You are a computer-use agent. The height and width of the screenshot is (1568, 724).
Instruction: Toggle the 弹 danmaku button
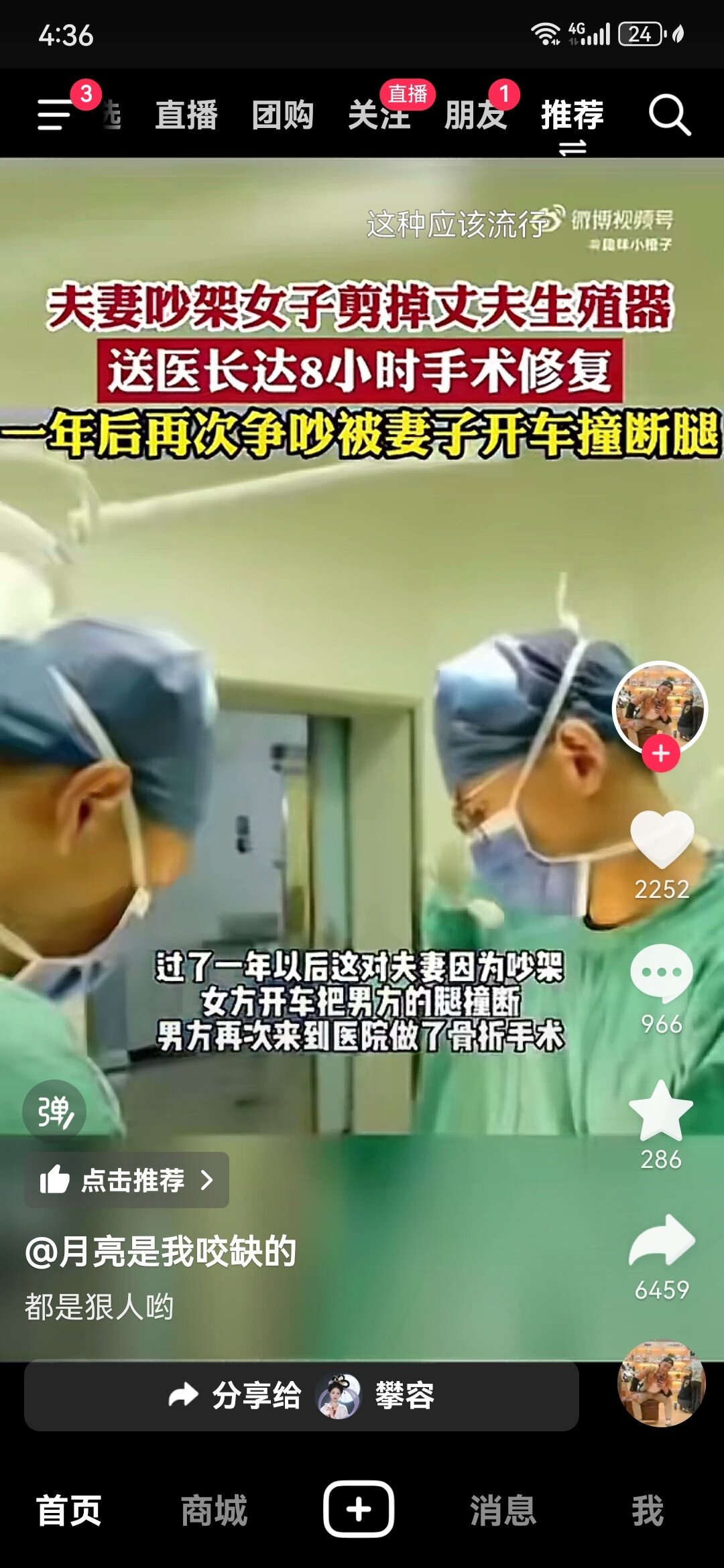(54, 1112)
